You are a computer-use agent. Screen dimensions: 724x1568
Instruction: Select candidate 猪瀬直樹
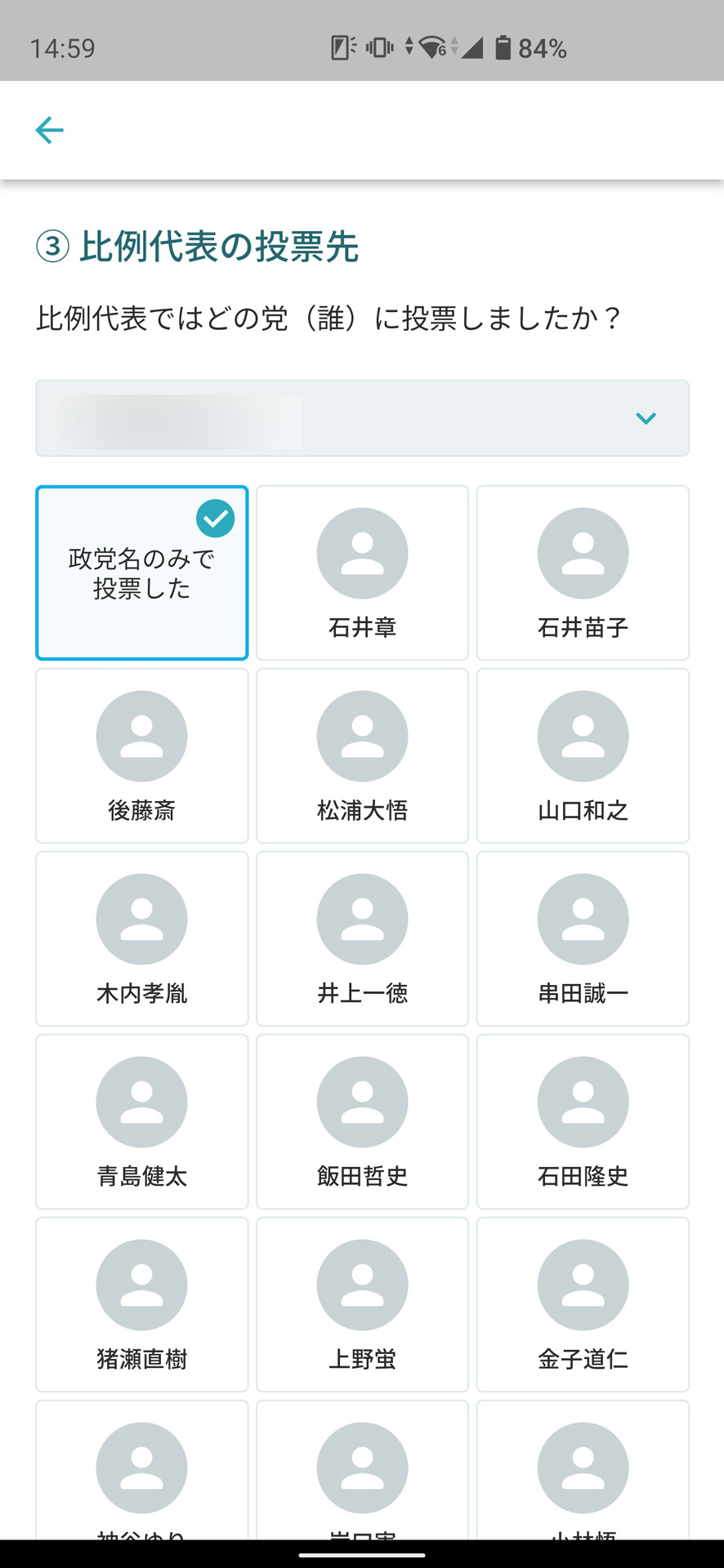(x=141, y=1304)
